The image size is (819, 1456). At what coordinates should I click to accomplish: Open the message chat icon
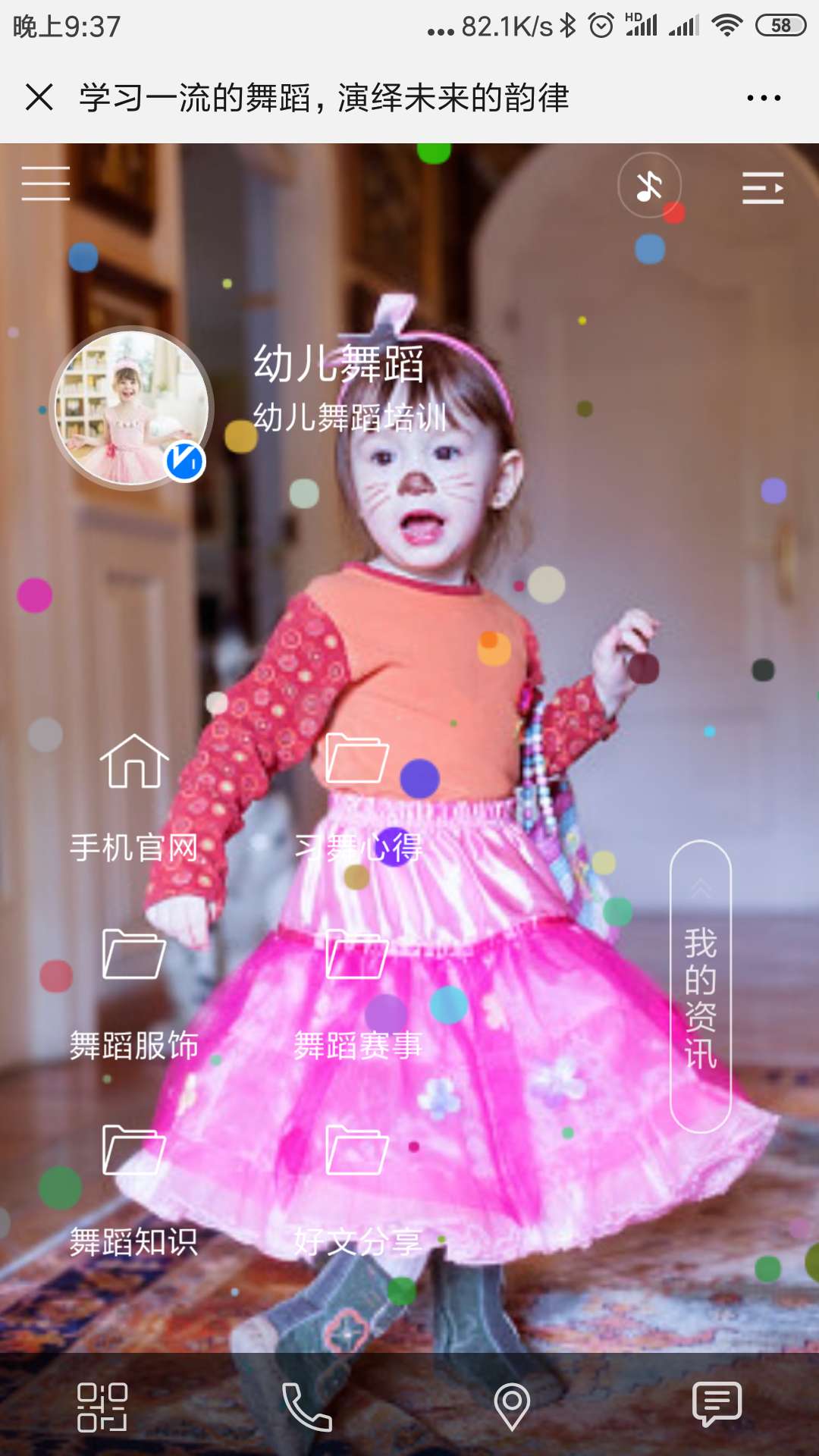717,1404
